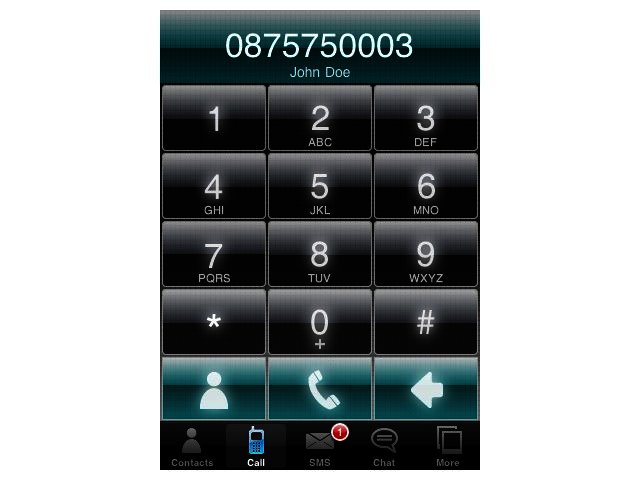Enter digit 9 WXYZ
This screenshot has height=480, width=640.
[x=426, y=255]
